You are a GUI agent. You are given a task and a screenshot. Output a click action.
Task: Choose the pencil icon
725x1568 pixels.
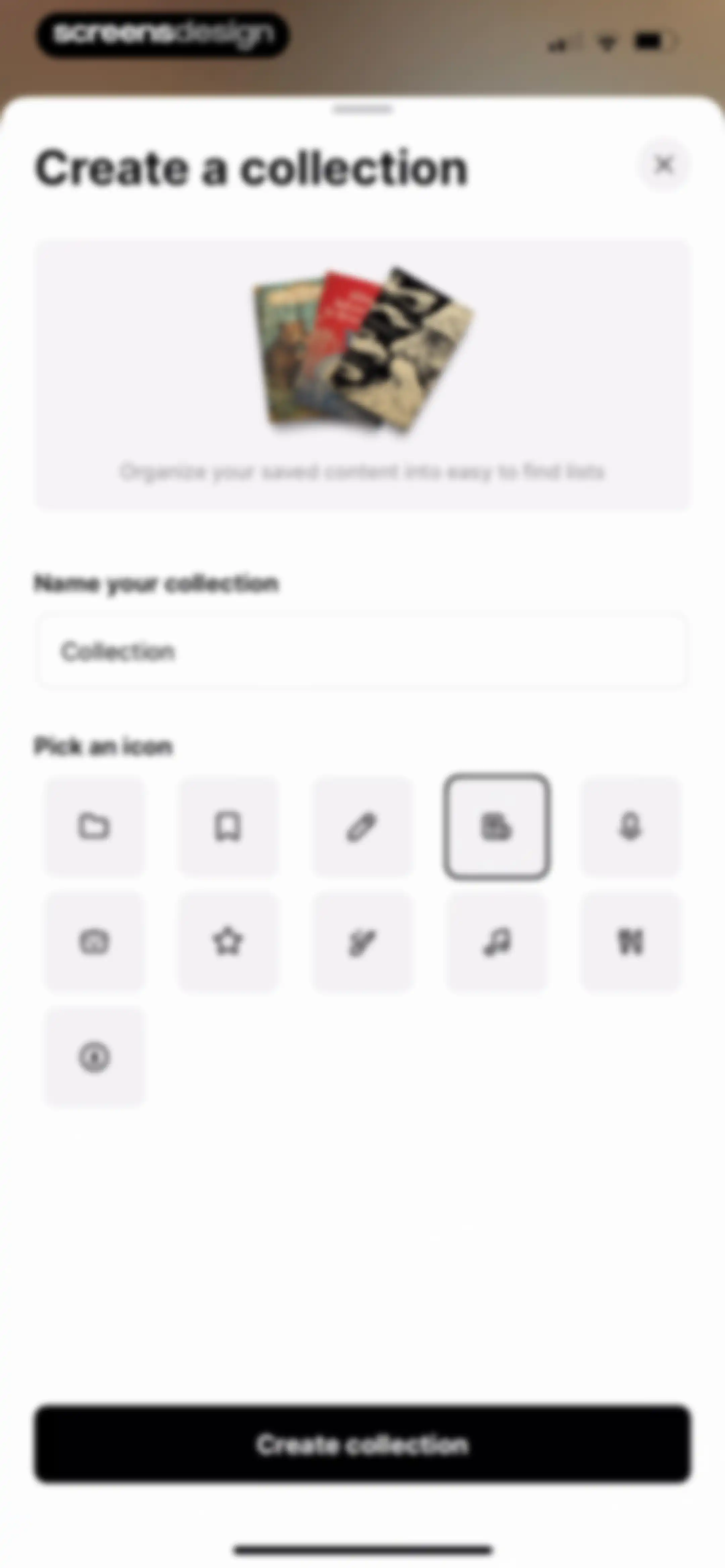pyautogui.click(x=362, y=827)
